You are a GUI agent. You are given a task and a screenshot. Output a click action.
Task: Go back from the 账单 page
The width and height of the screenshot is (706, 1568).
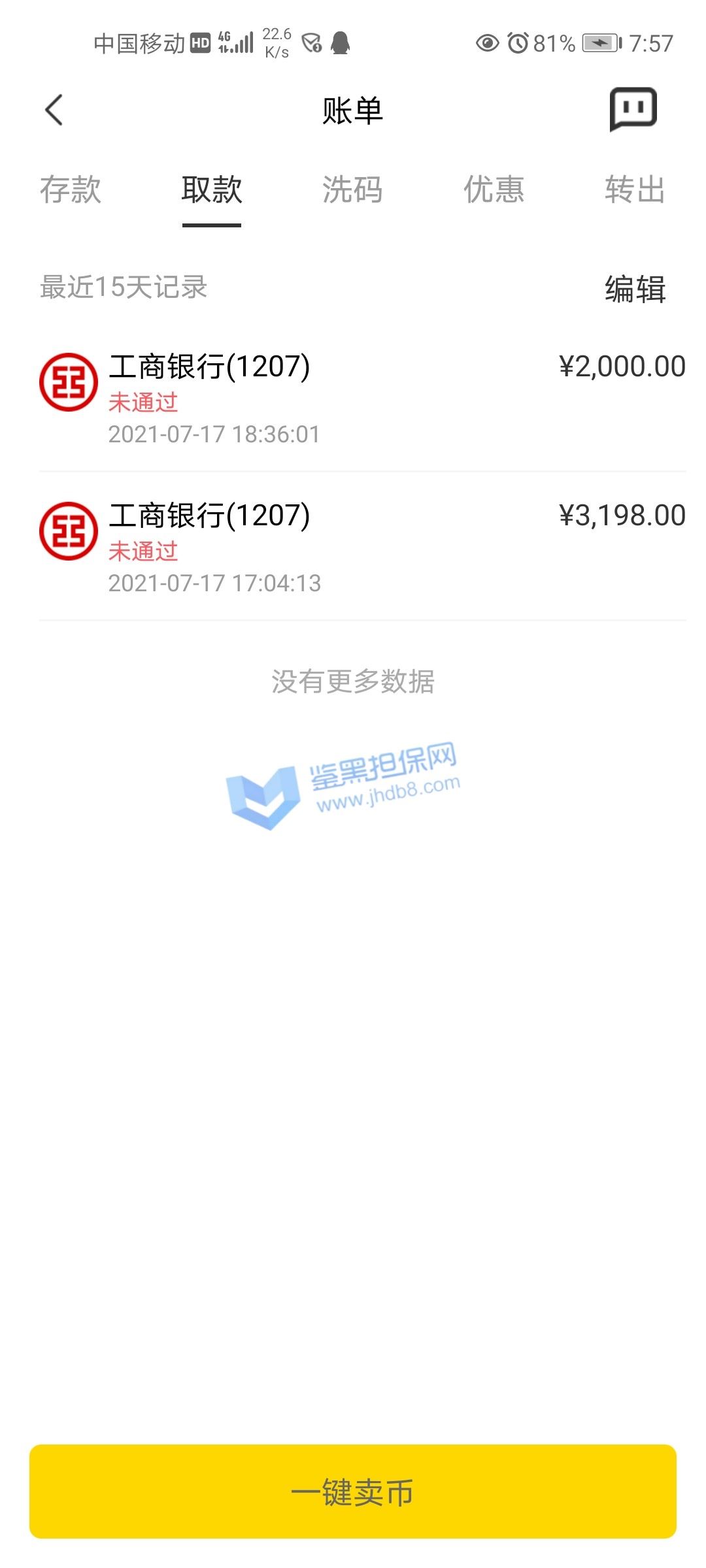coord(54,110)
